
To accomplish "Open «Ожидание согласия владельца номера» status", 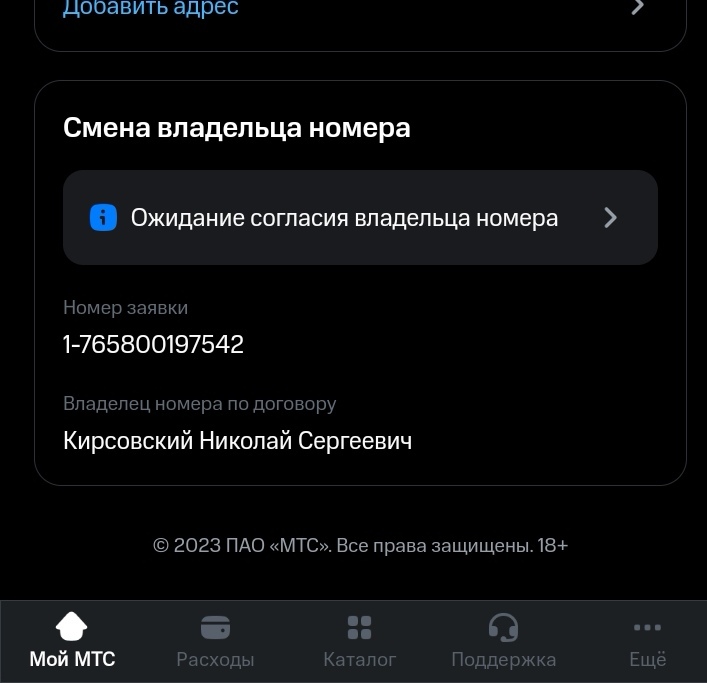I will [360, 218].
